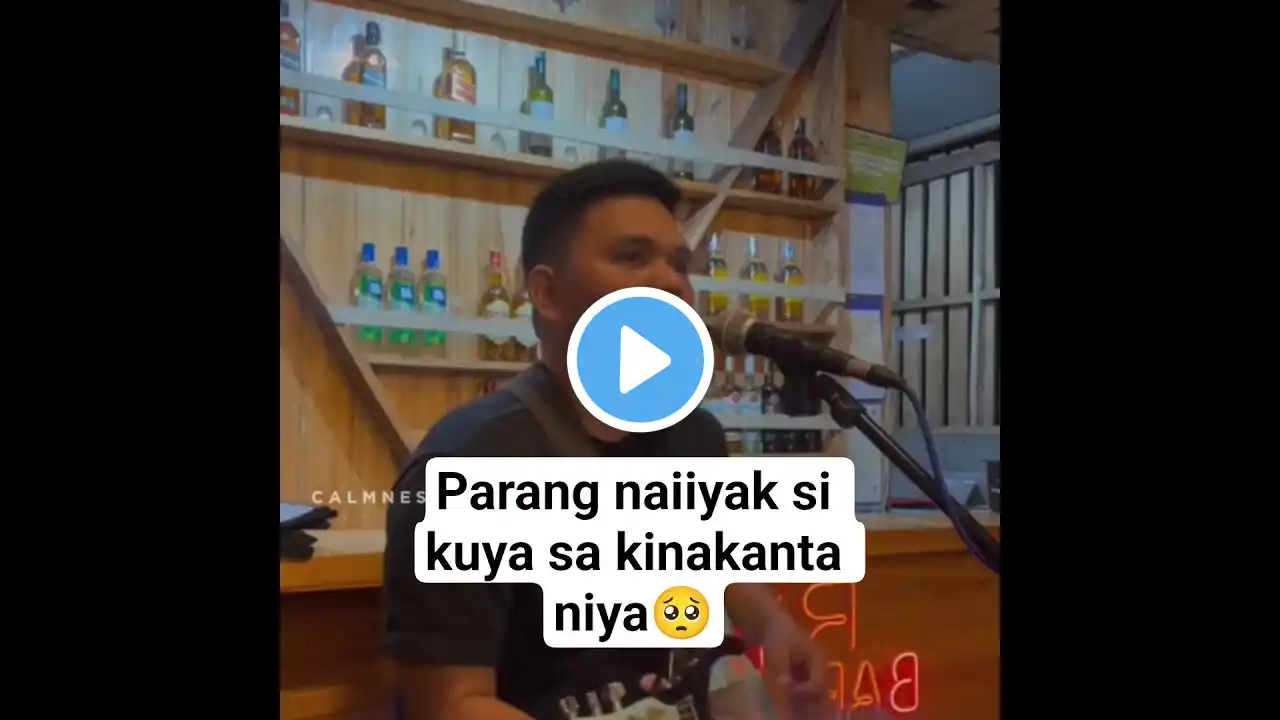Play the video of kuya singing
1280x720 pixels.
point(640,360)
